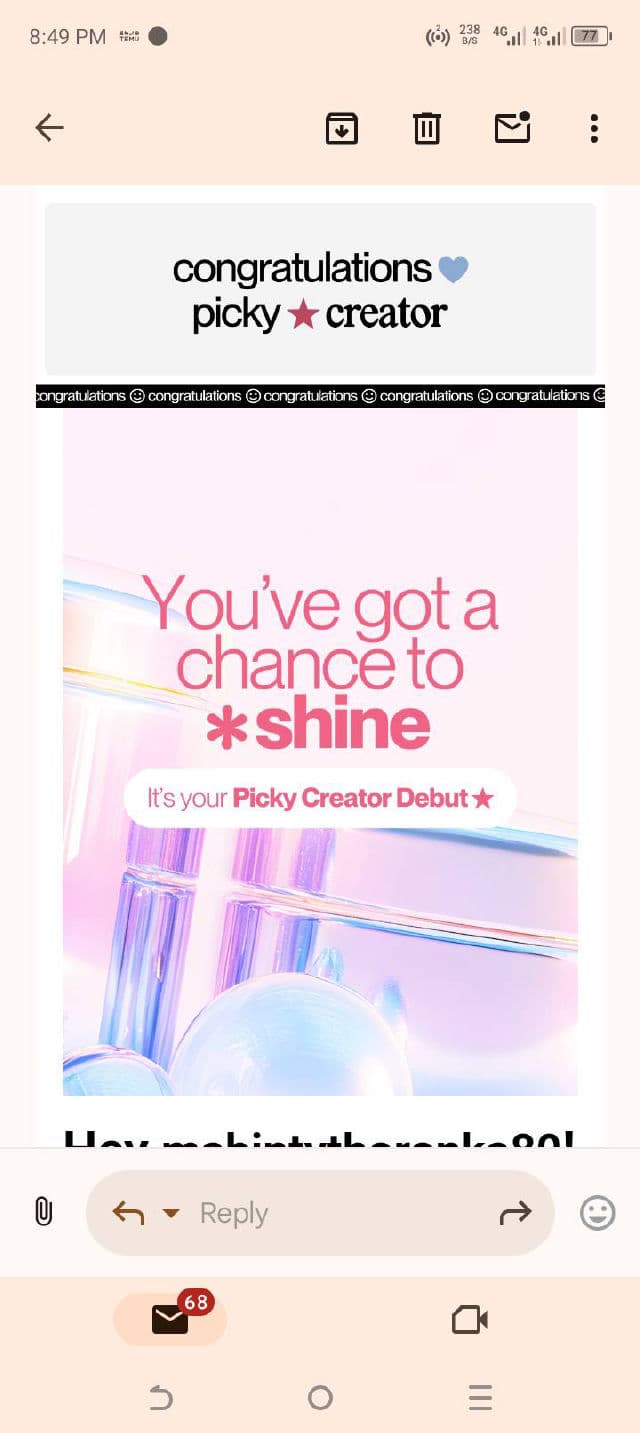Tap the system home button

click(320, 1397)
